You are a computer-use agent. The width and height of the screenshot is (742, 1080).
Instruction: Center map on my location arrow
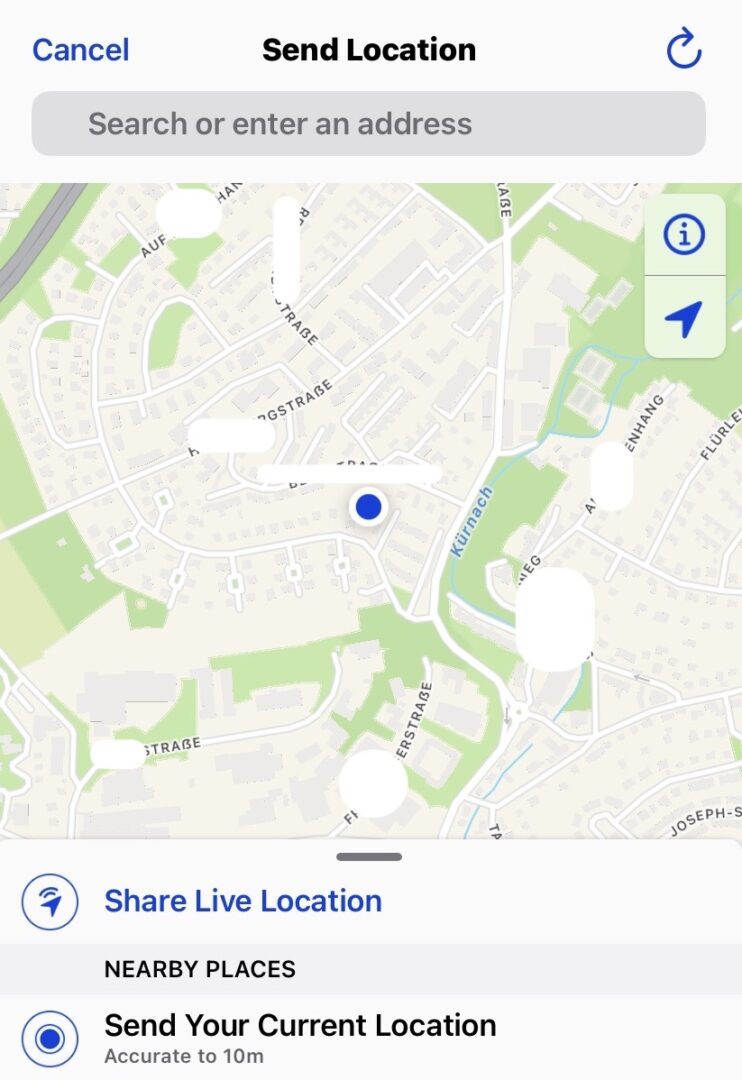pyautogui.click(x=685, y=318)
